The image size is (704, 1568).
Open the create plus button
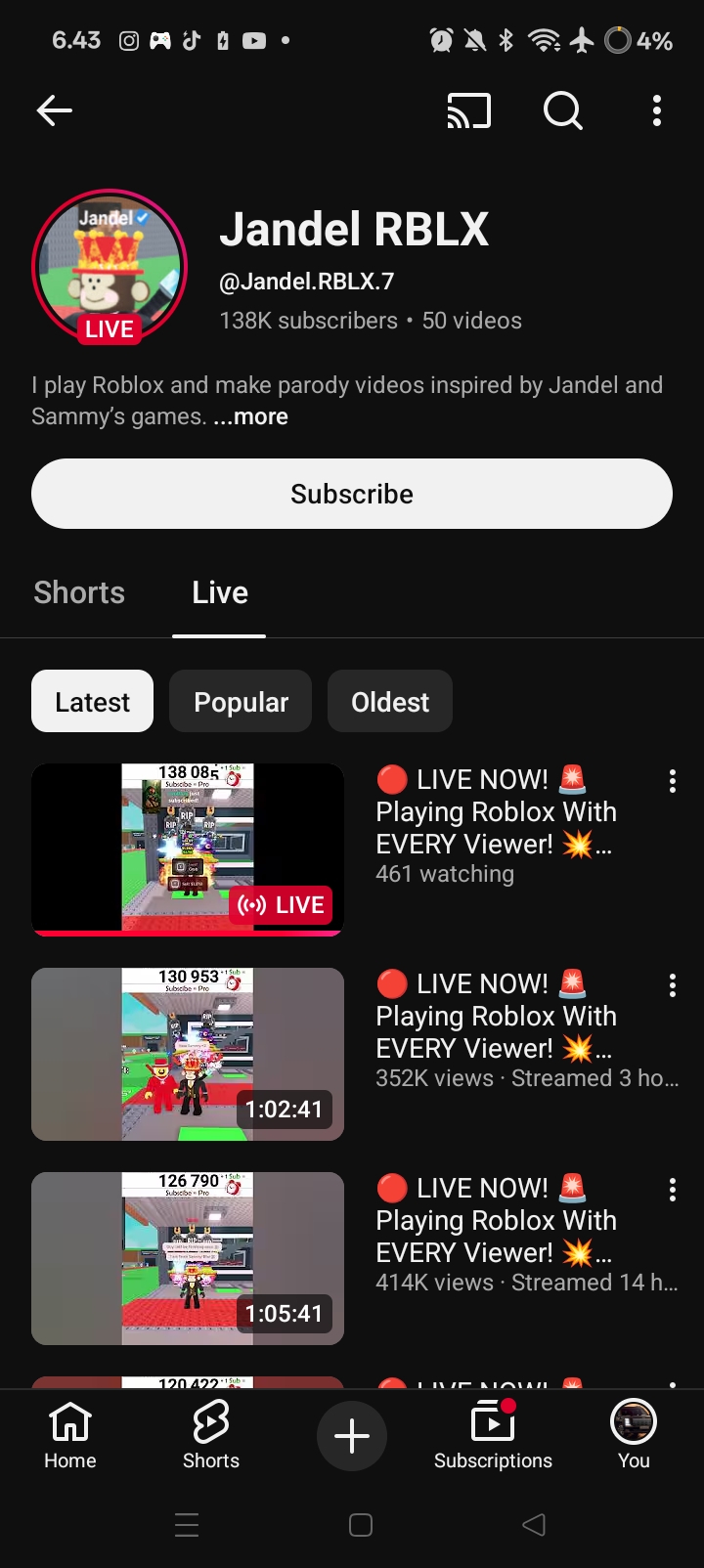[352, 1435]
